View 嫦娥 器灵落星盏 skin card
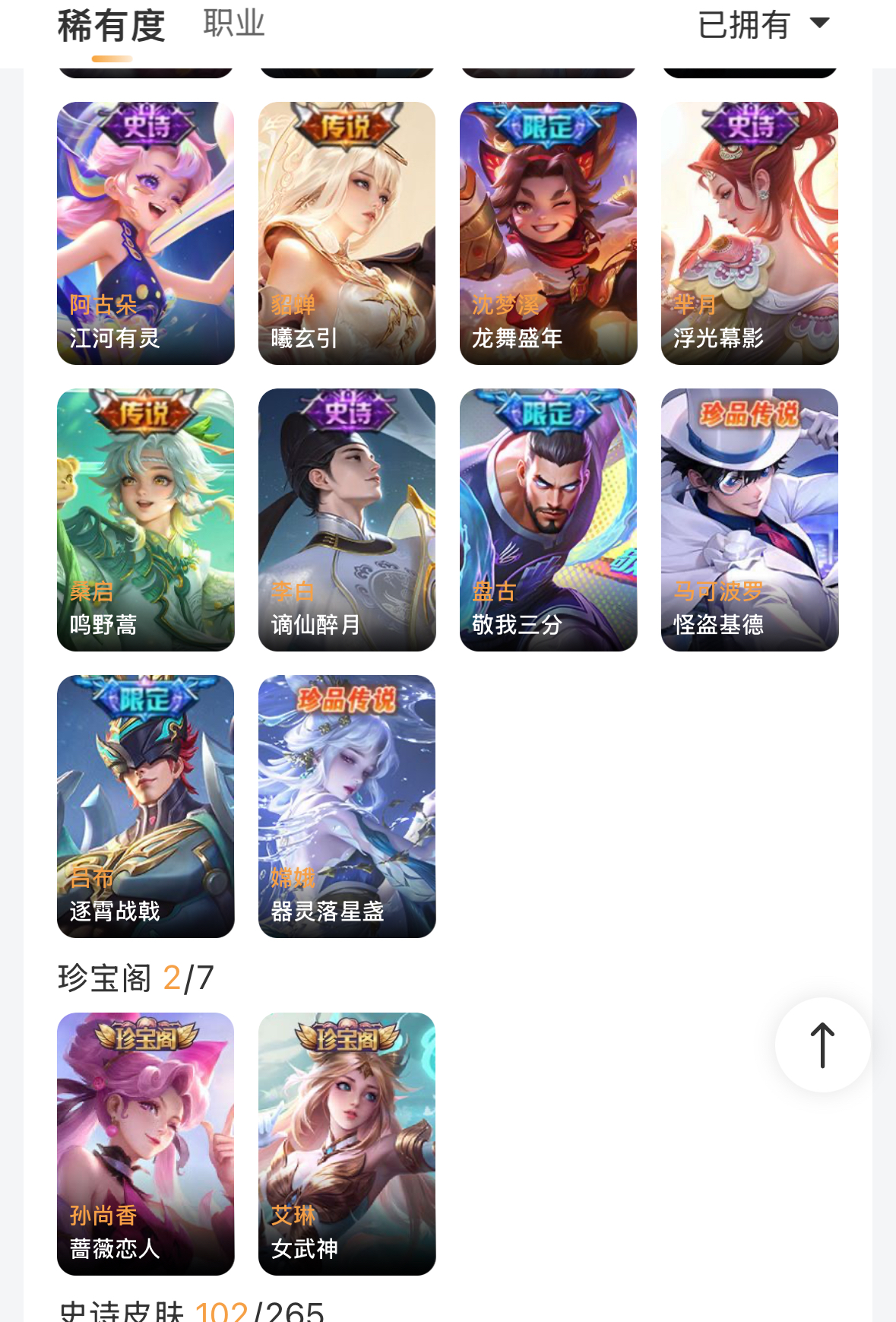896x1322 pixels. pos(347,807)
